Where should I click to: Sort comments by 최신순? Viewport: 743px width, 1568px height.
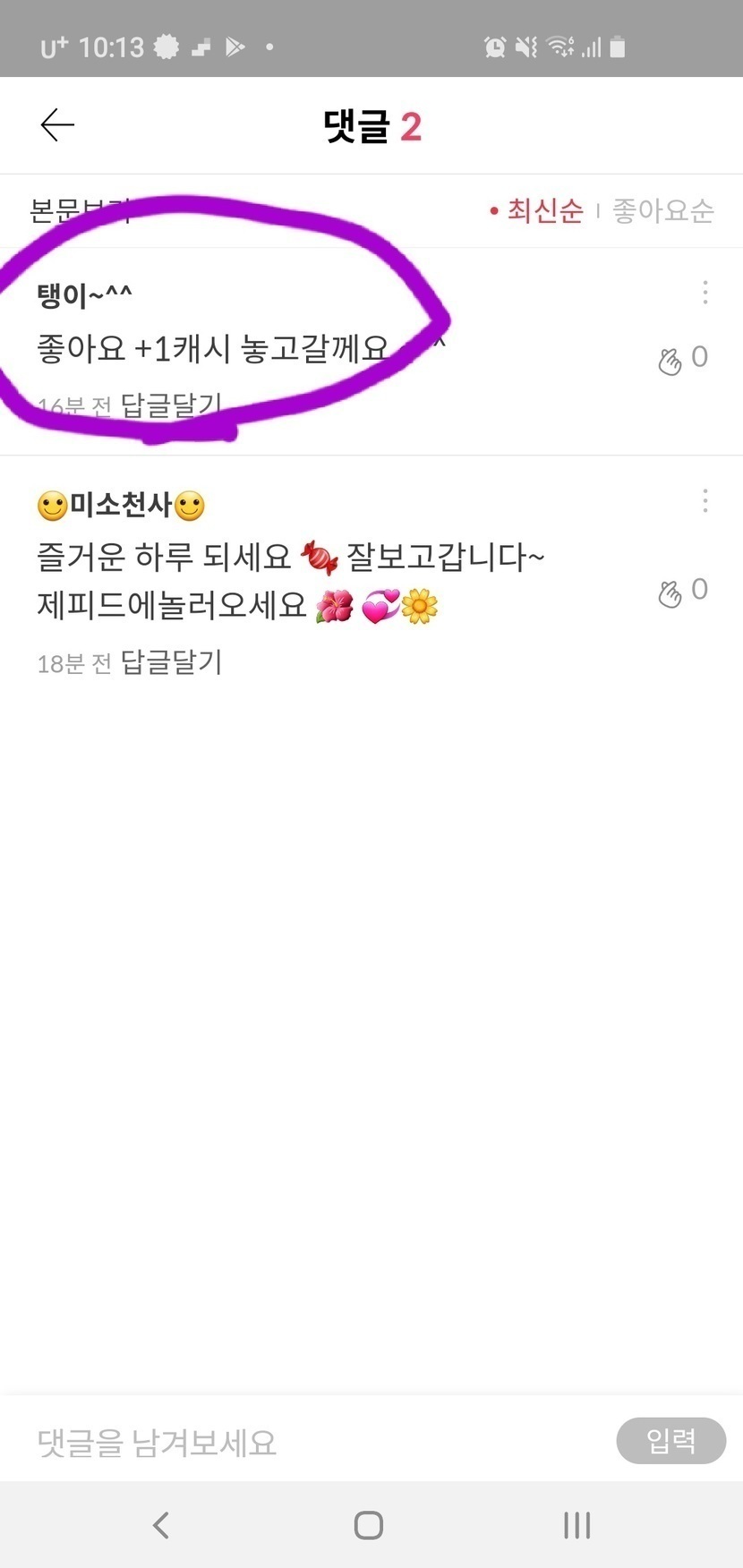pos(543,211)
